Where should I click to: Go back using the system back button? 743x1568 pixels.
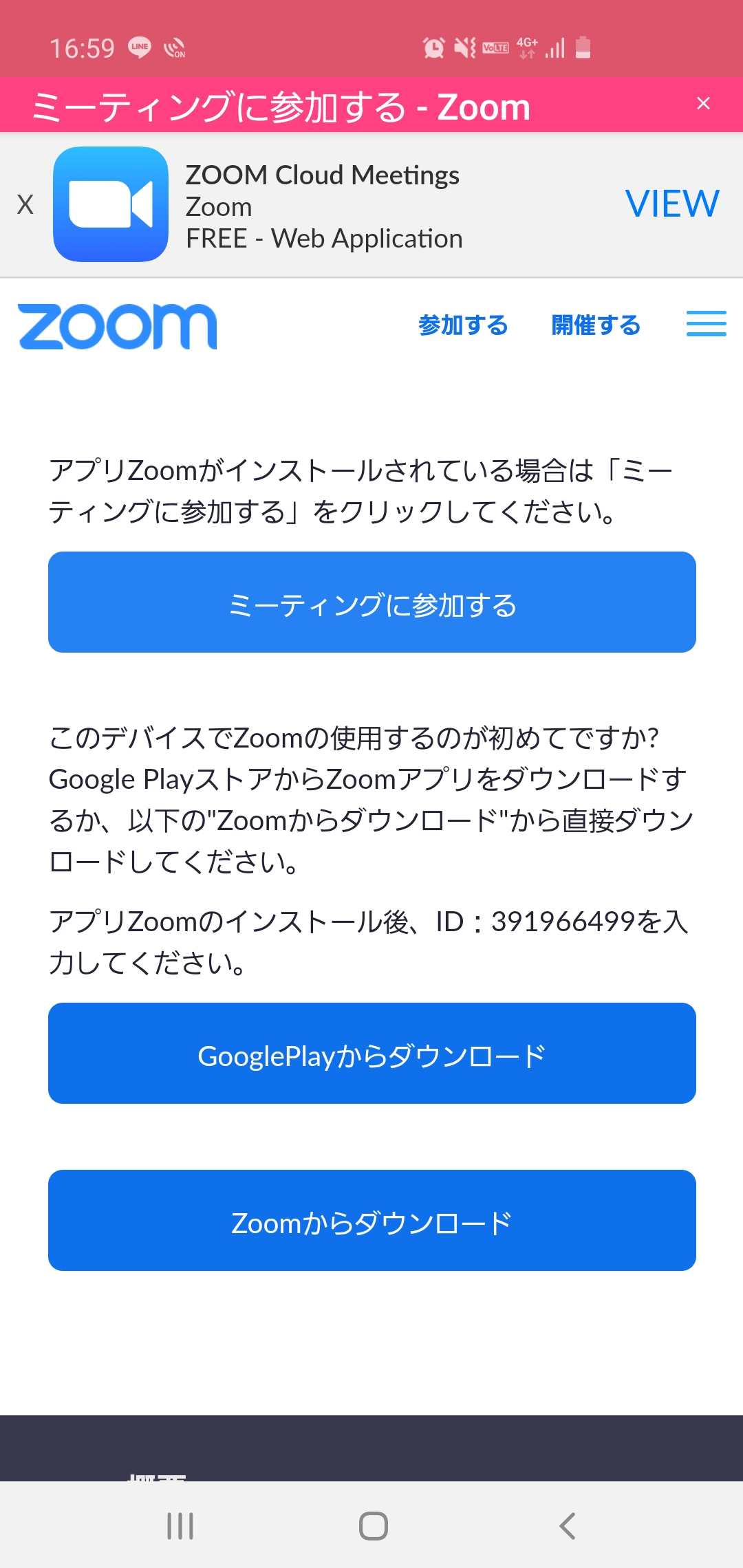[567, 1525]
